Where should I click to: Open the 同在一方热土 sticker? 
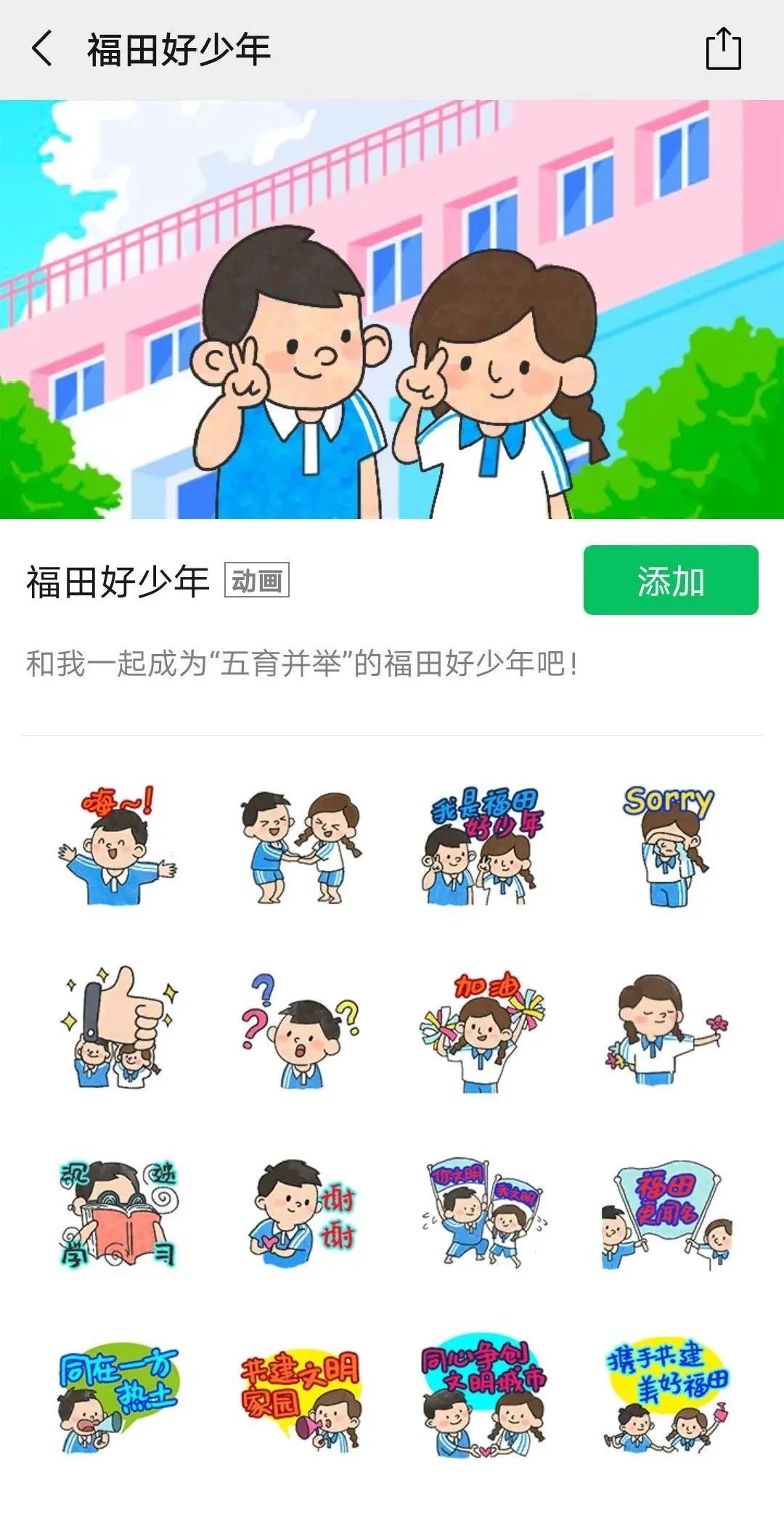118,1398
